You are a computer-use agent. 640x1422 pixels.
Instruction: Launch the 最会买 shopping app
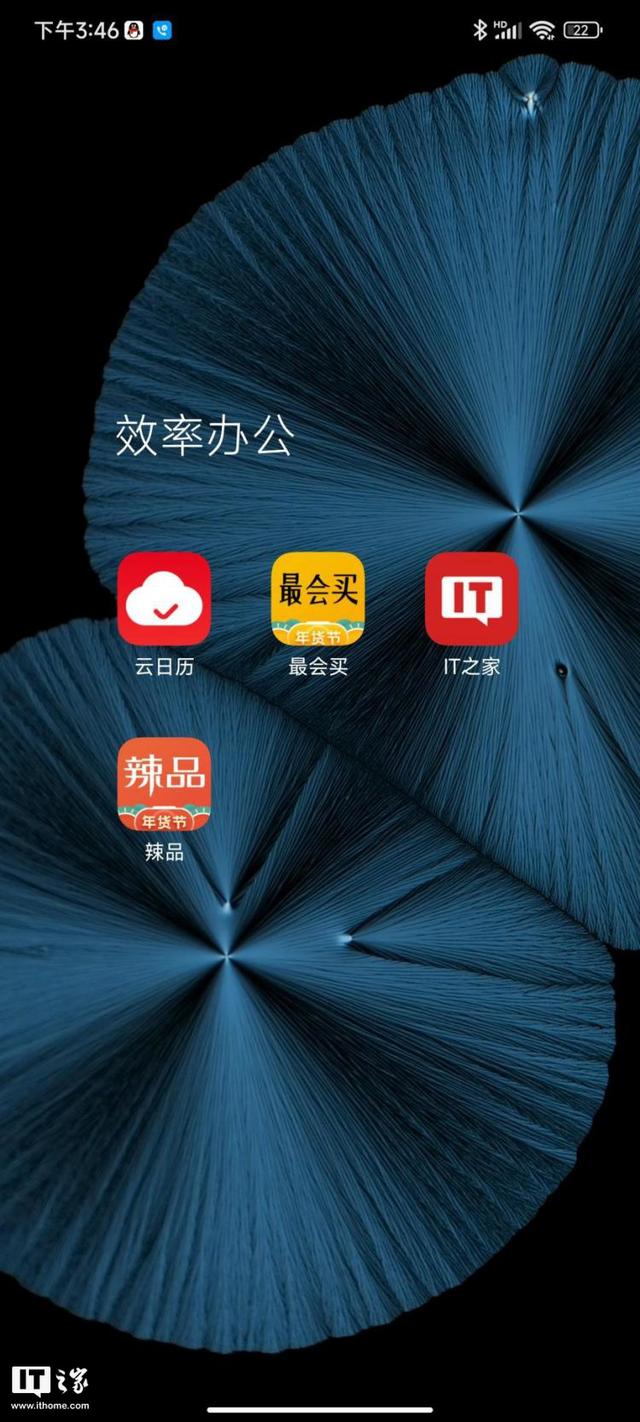point(318,599)
